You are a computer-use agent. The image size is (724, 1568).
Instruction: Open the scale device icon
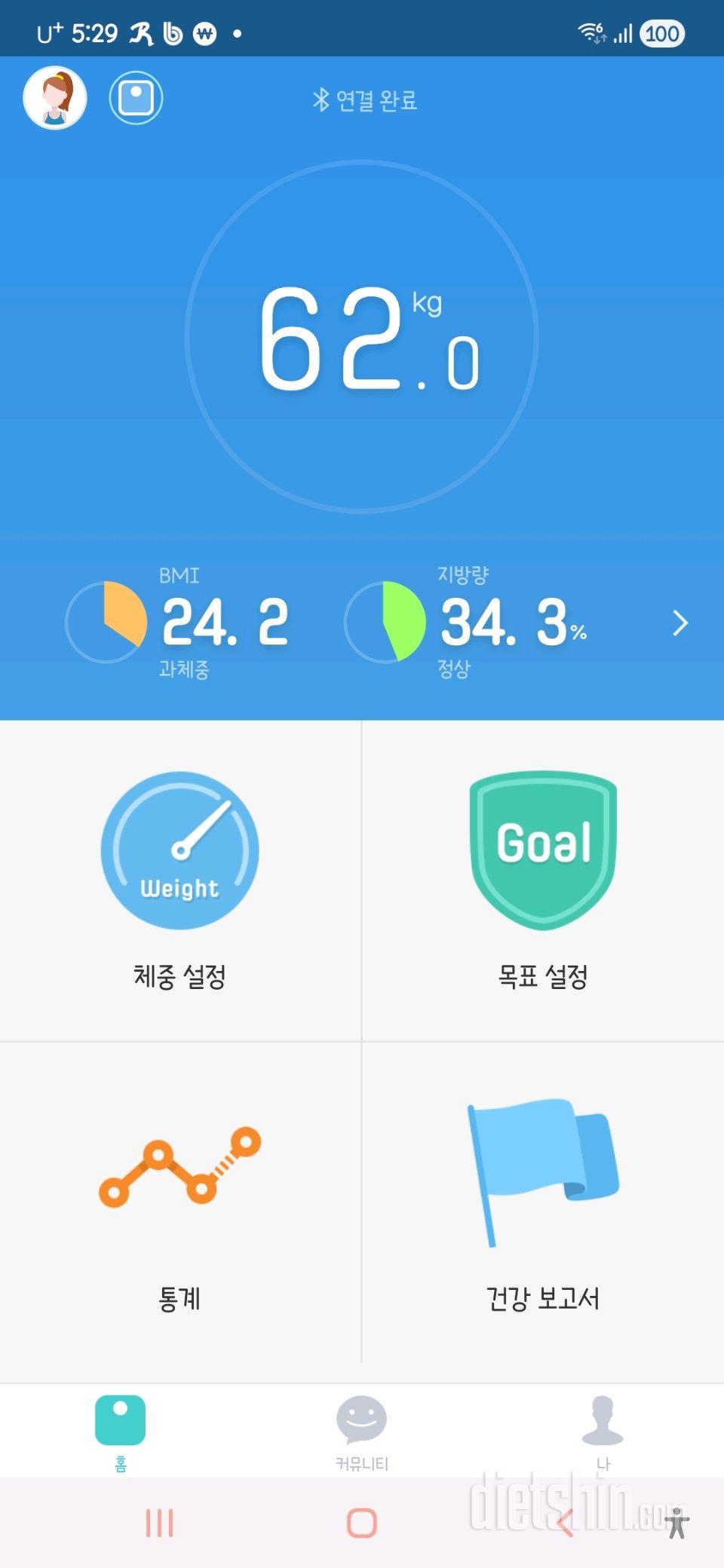click(136, 98)
